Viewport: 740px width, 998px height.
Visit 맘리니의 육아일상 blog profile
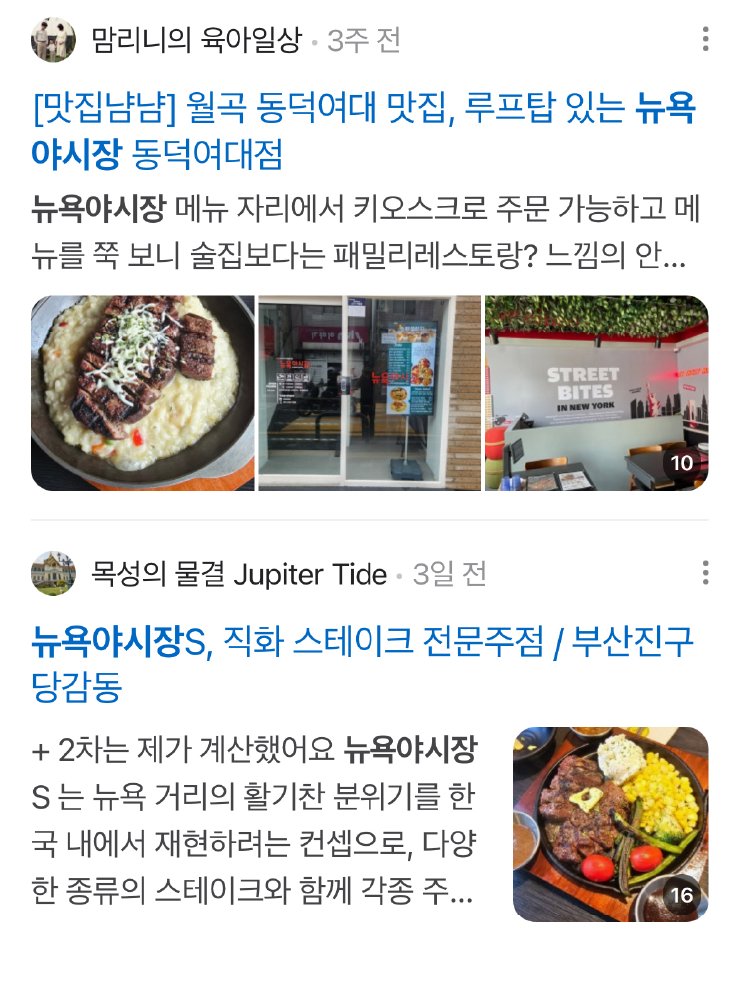195,40
